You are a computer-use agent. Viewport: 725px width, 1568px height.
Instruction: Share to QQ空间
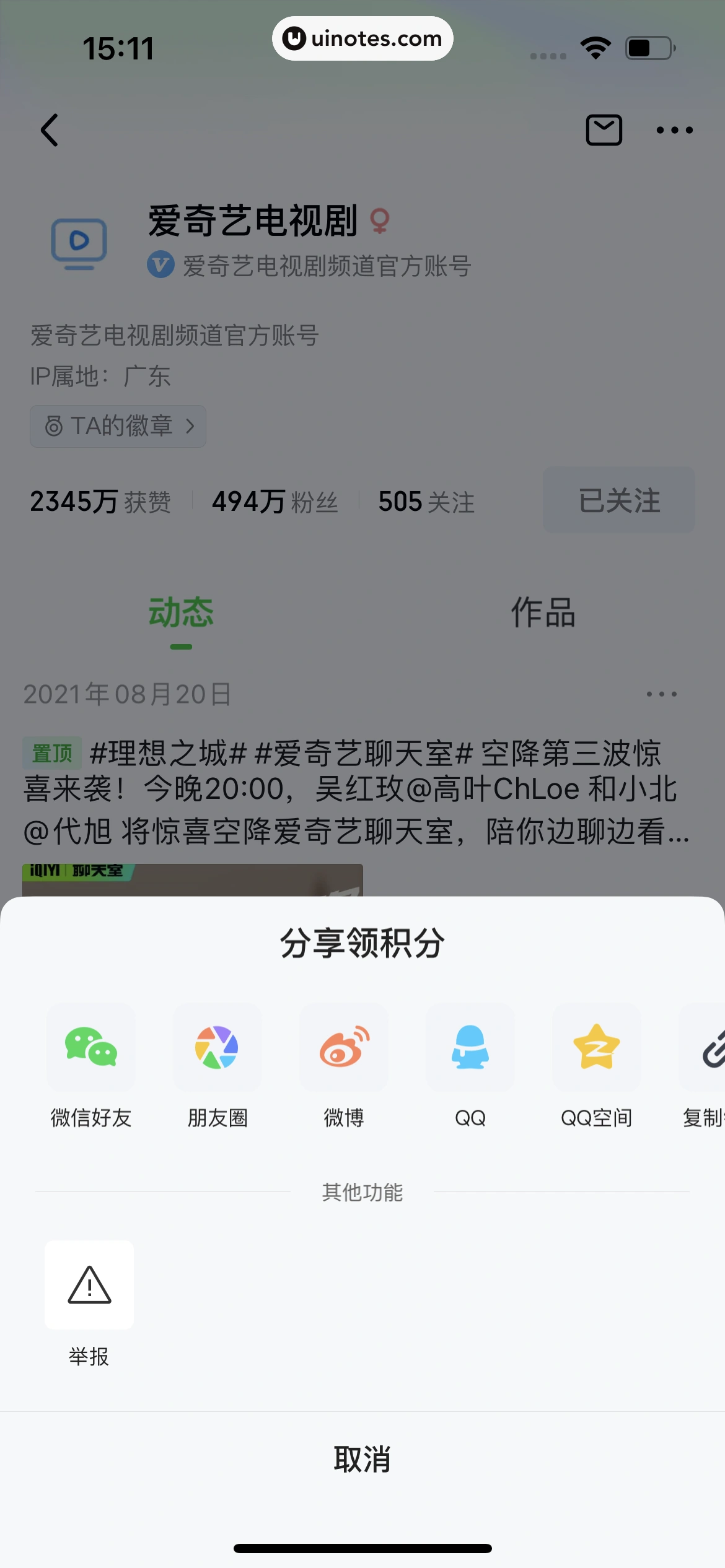596,1047
